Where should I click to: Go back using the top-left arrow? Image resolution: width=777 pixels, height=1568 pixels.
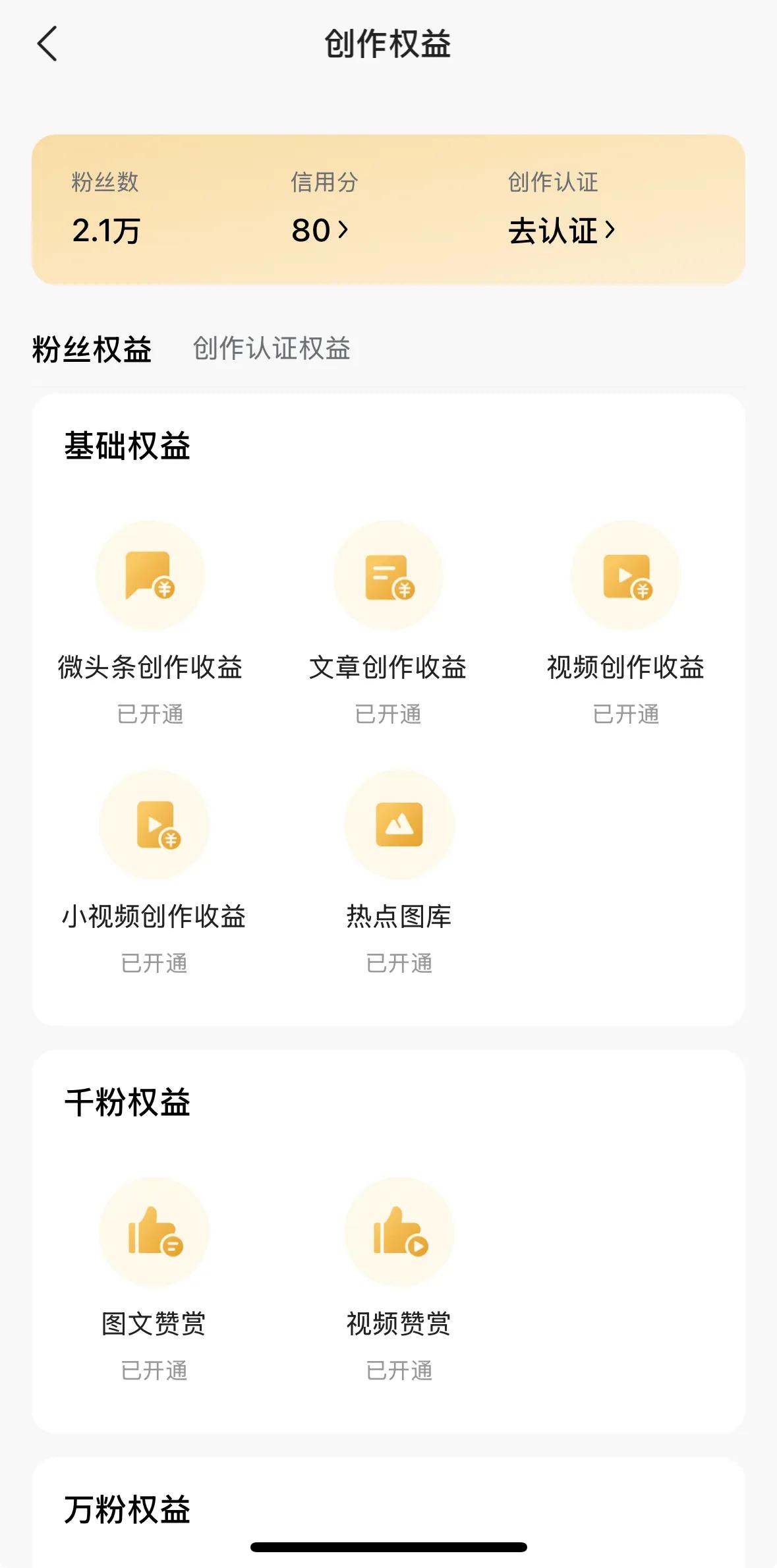[47, 44]
